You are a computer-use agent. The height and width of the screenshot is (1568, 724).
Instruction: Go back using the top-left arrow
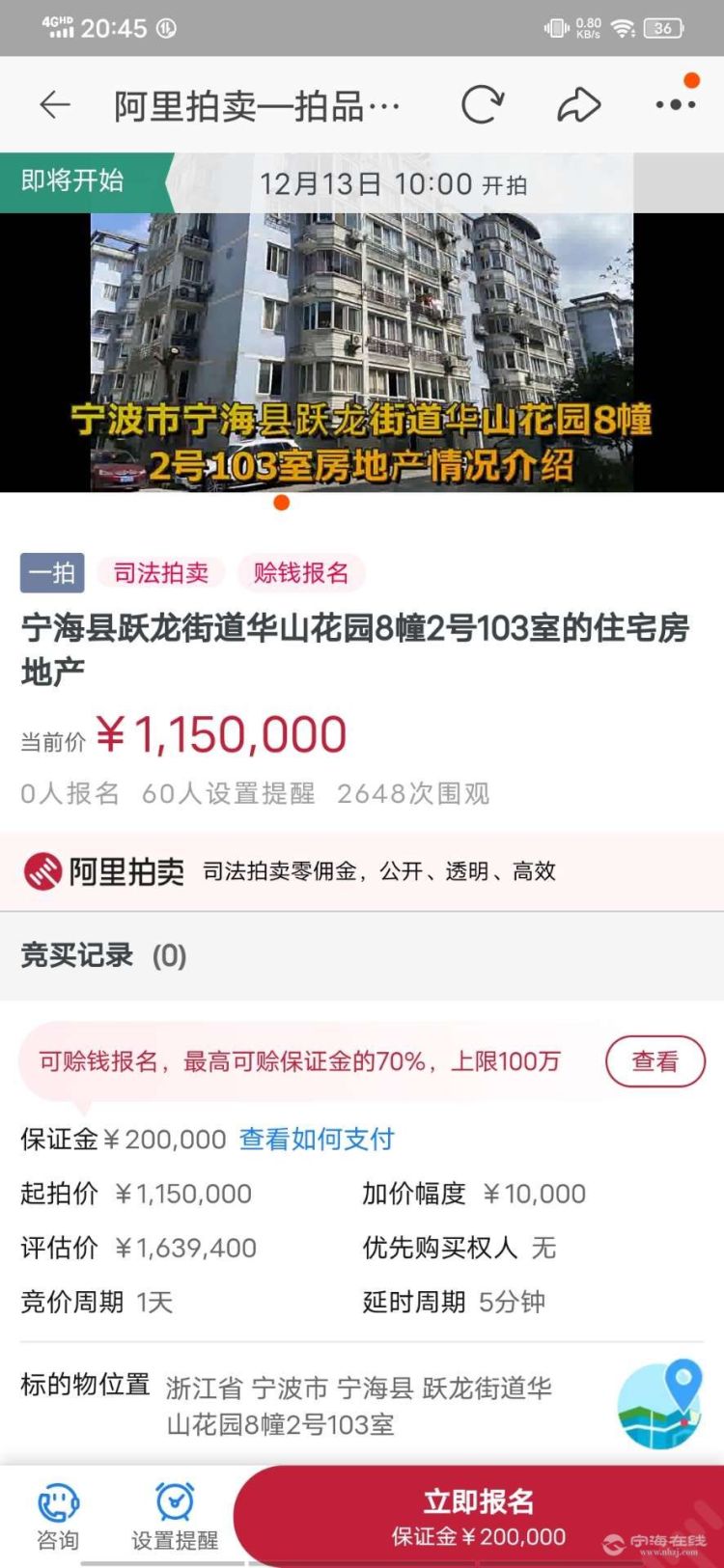tap(55, 104)
